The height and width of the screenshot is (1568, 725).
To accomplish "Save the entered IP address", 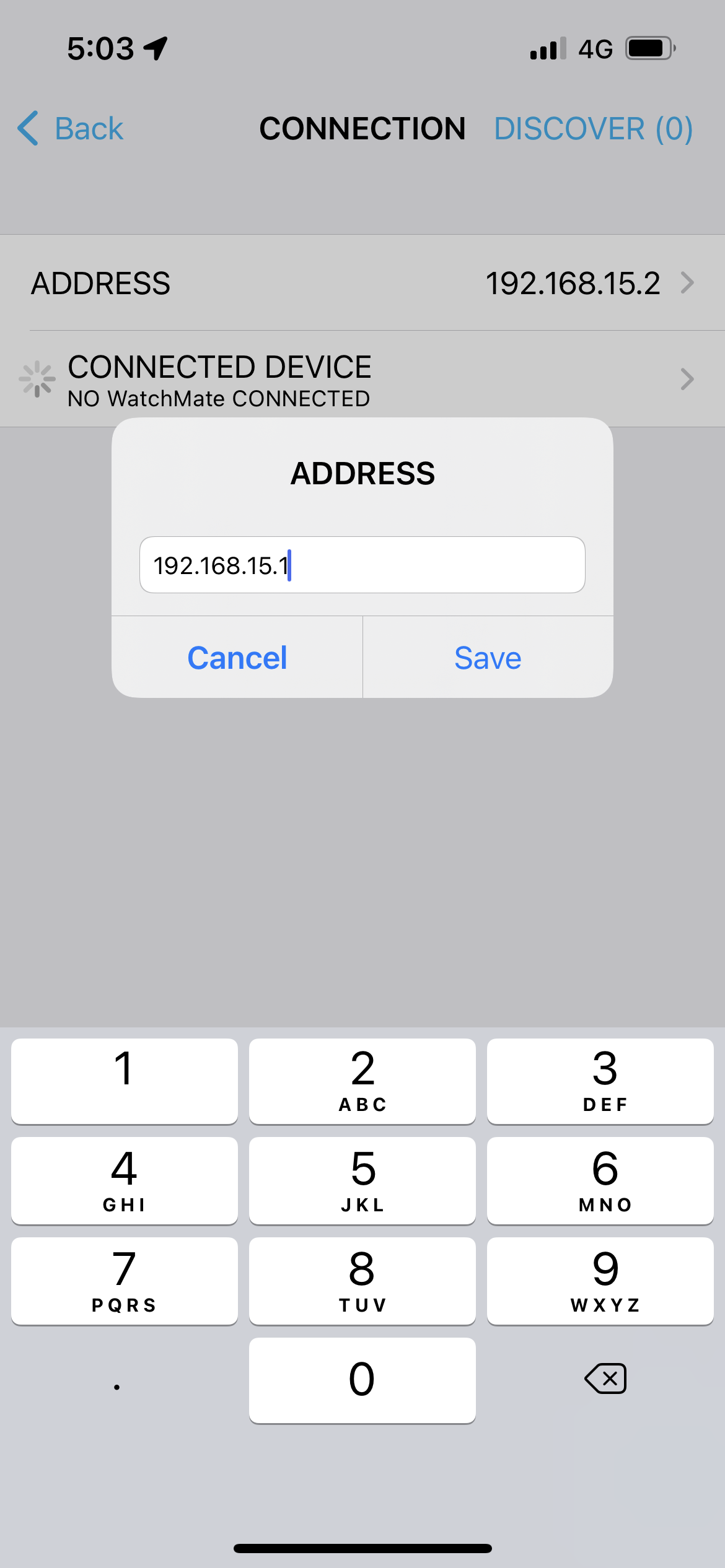I will point(488,657).
